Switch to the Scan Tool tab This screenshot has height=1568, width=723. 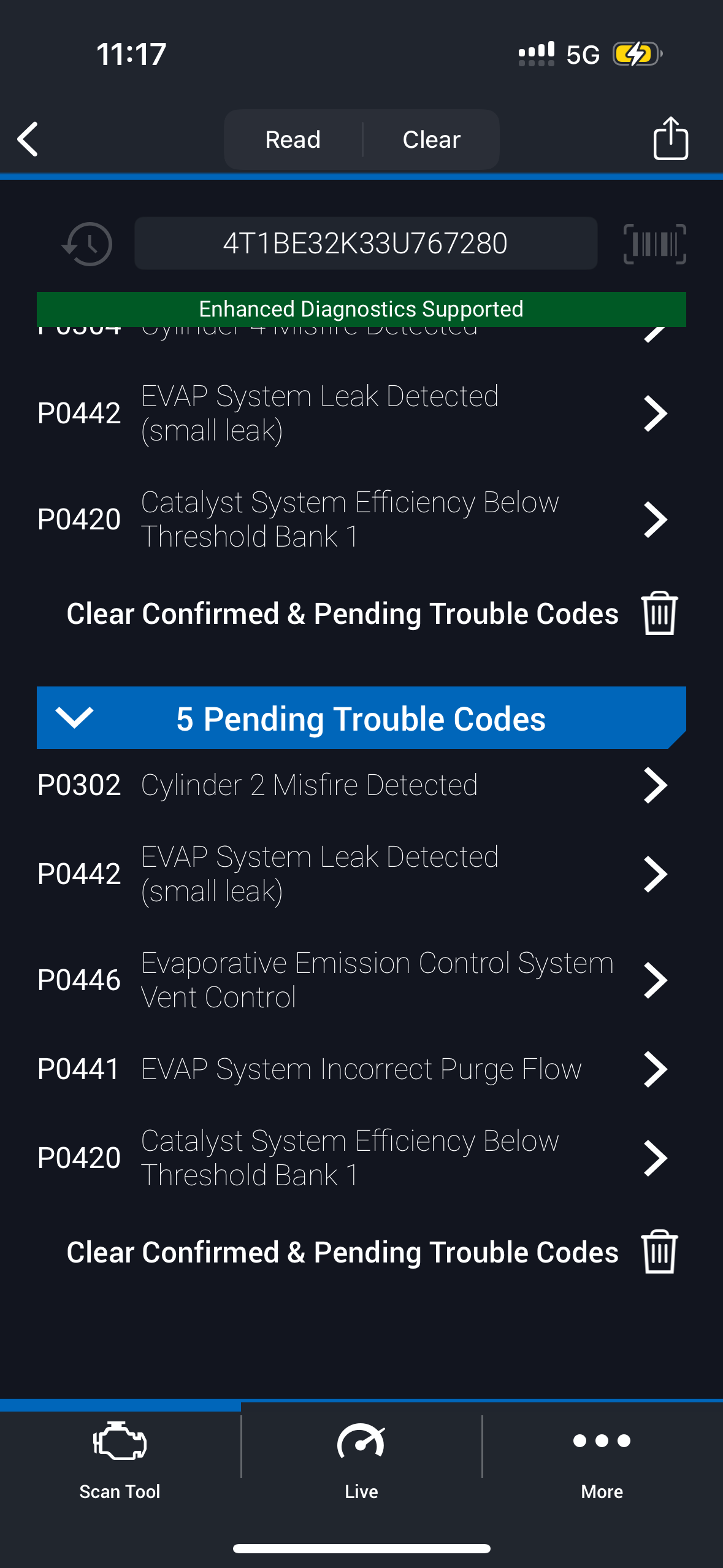120,1460
